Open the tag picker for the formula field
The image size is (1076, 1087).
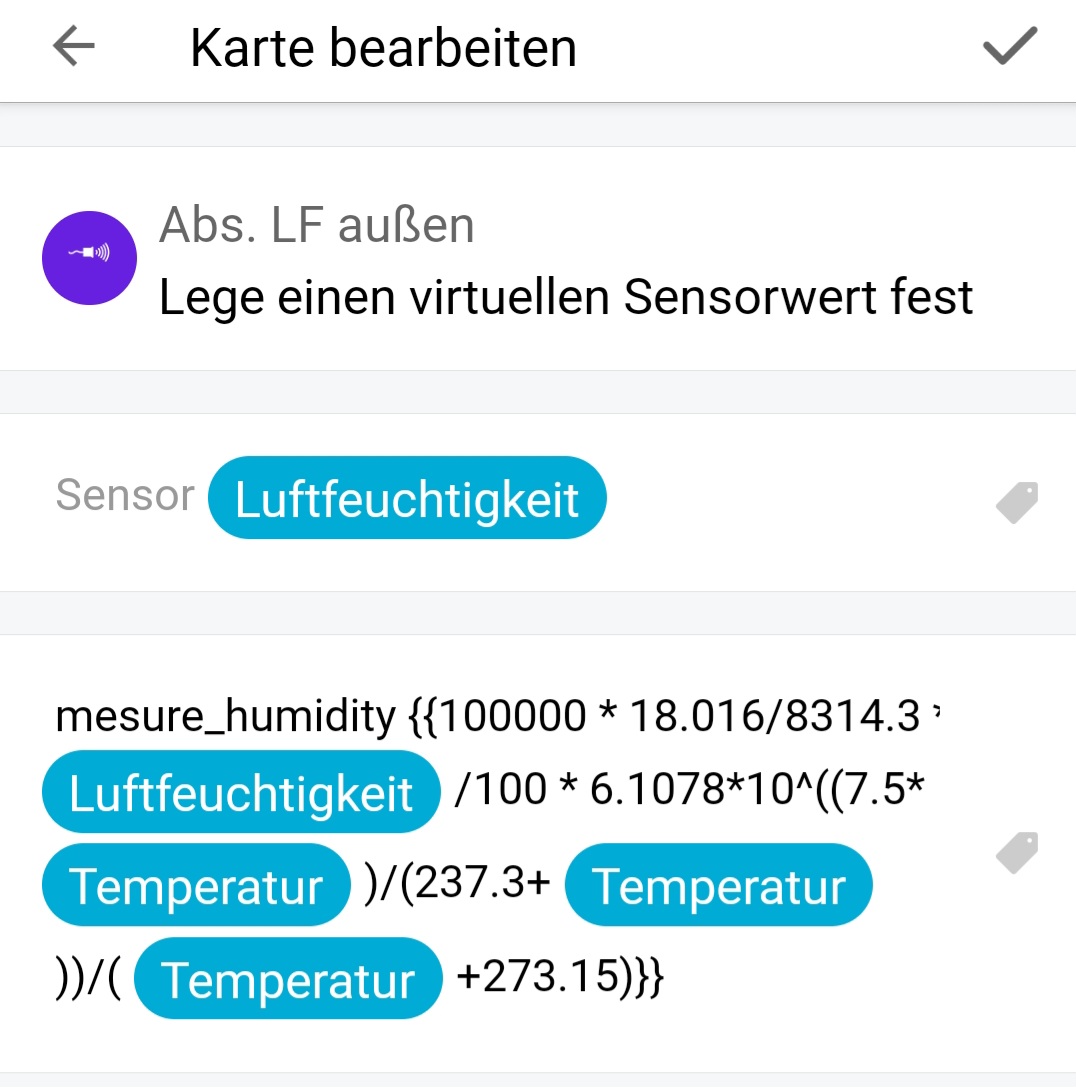1017,853
